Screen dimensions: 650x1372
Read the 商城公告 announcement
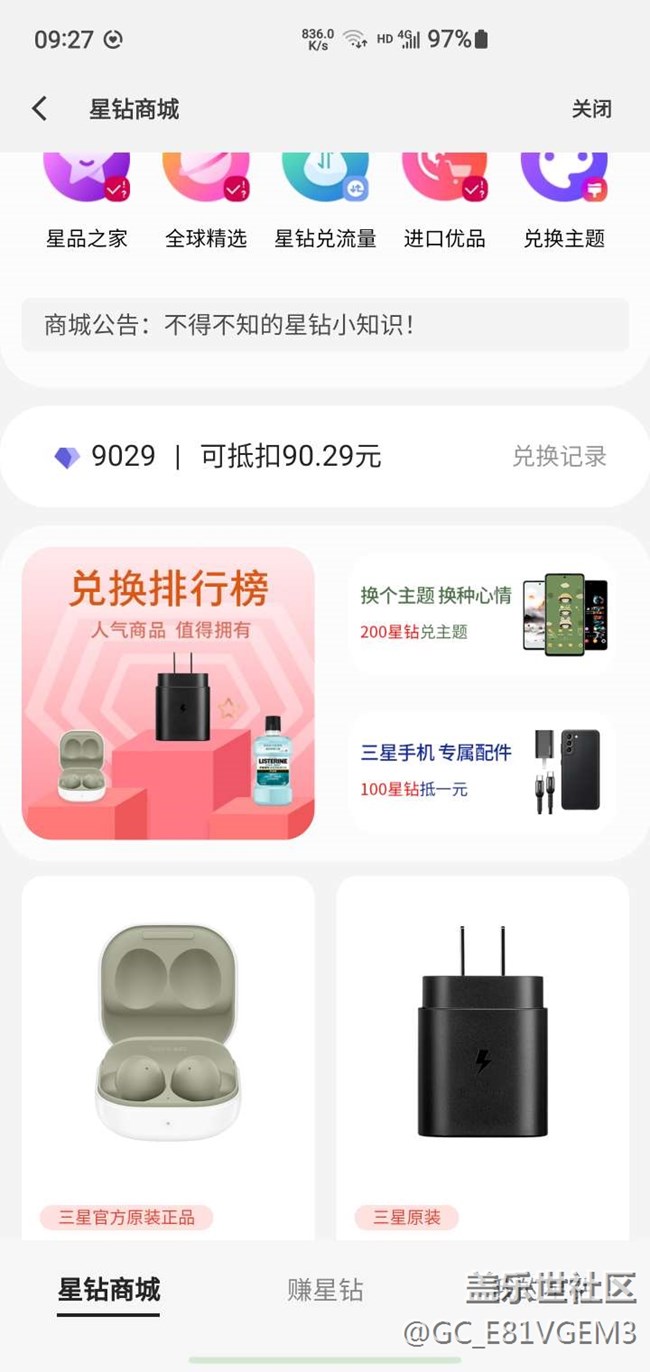click(x=325, y=324)
